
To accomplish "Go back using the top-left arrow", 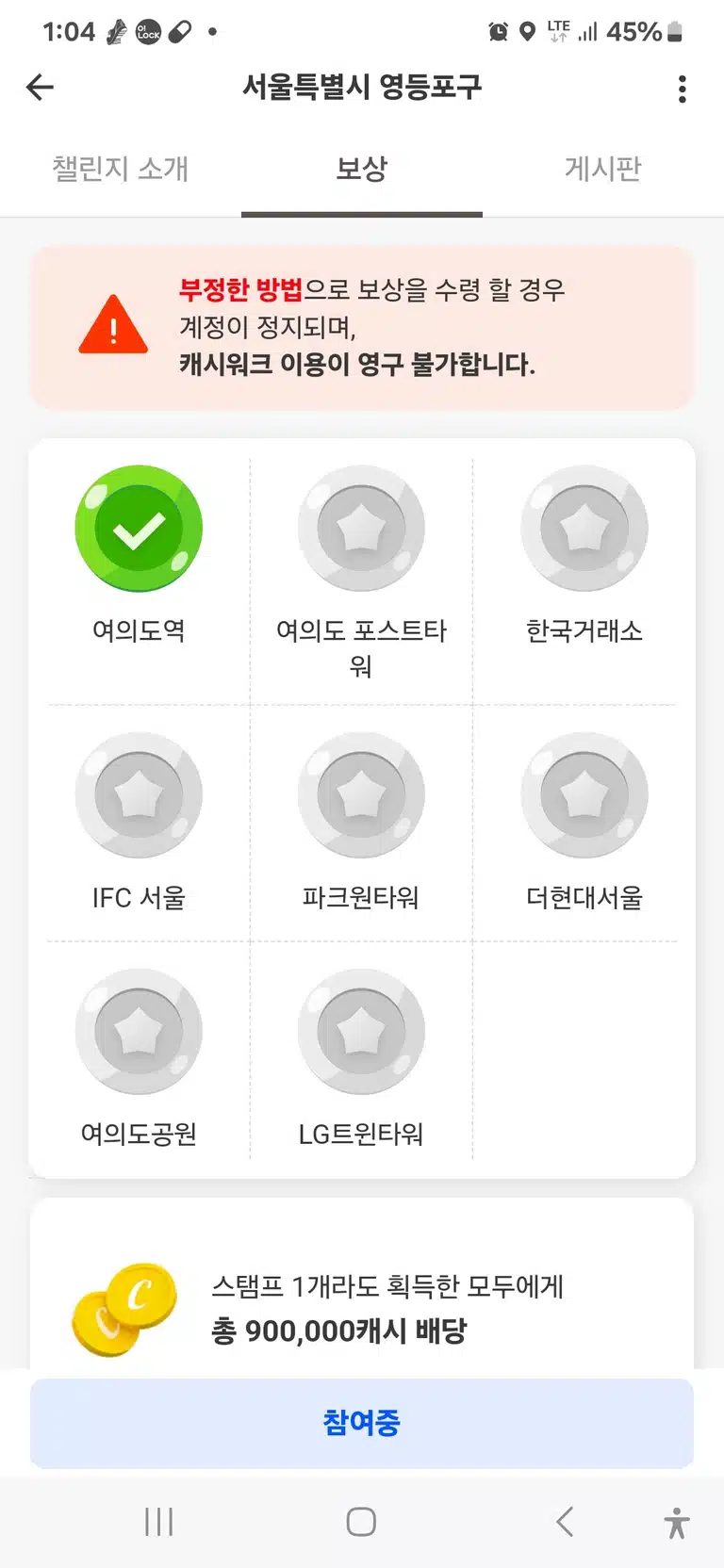I will point(40,88).
